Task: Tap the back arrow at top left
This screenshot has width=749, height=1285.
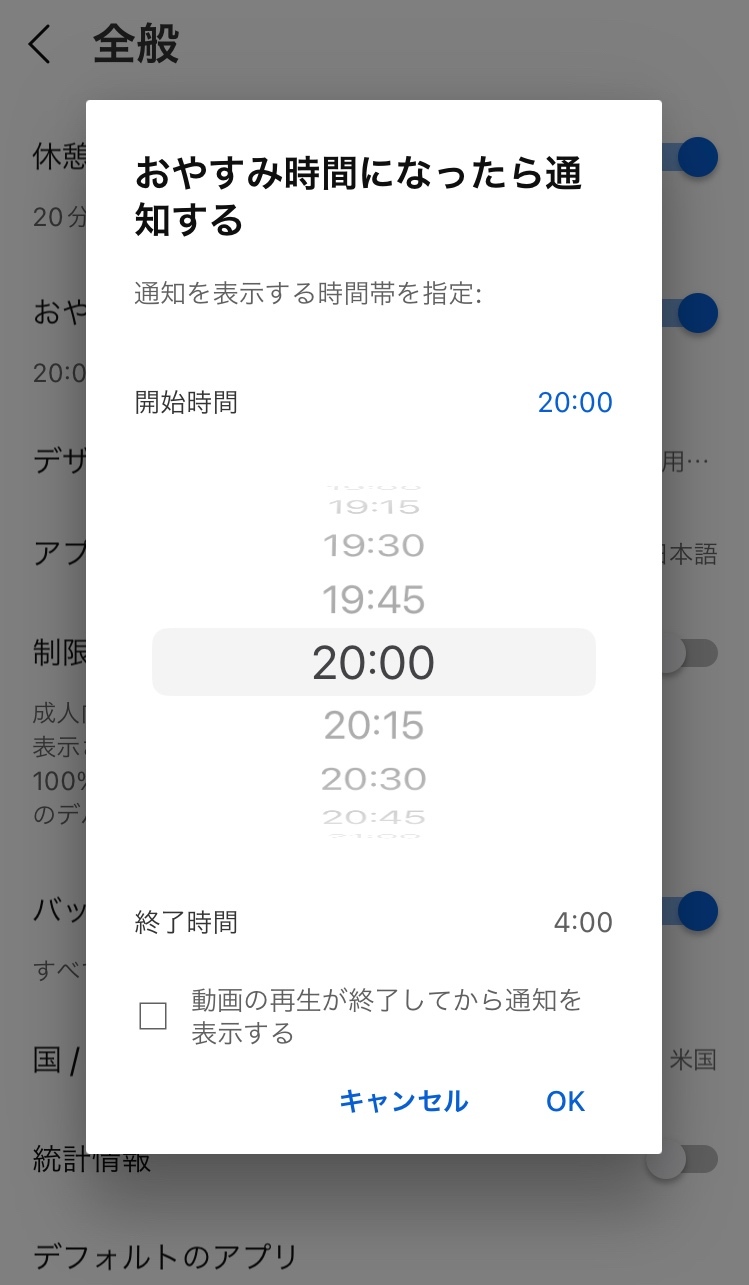Action: coord(39,45)
